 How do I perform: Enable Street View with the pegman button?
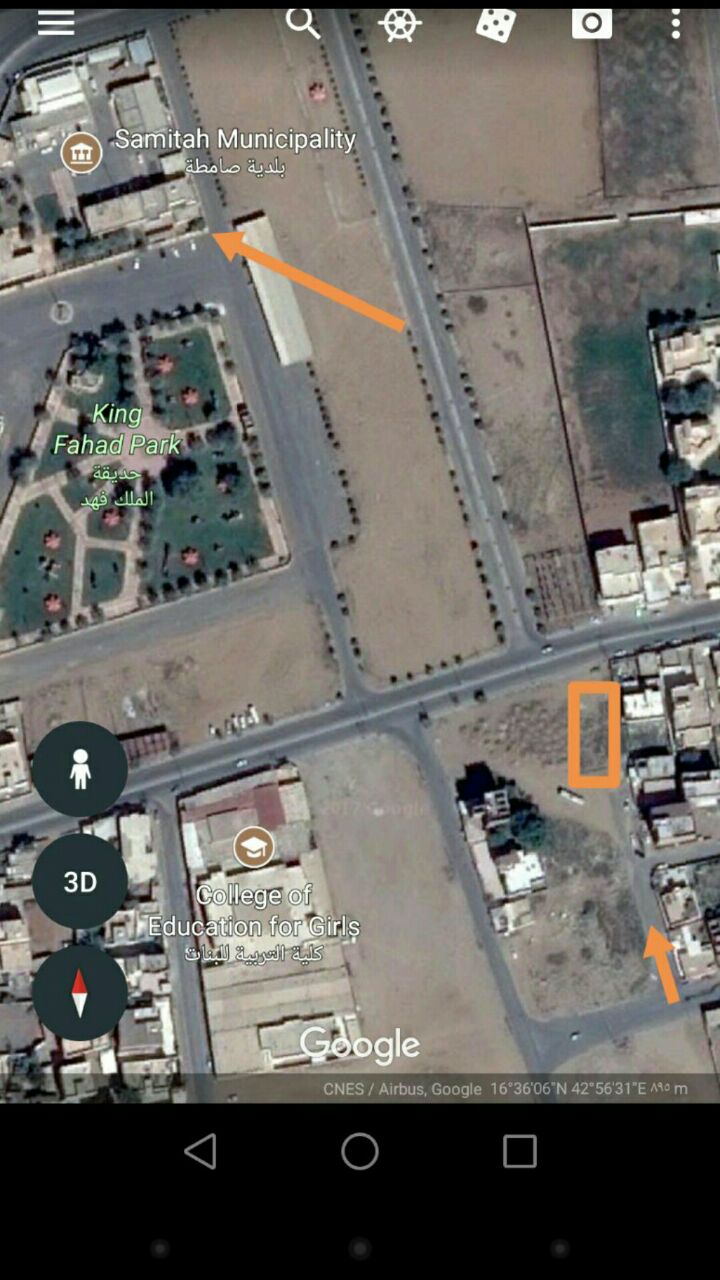tap(80, 769)
